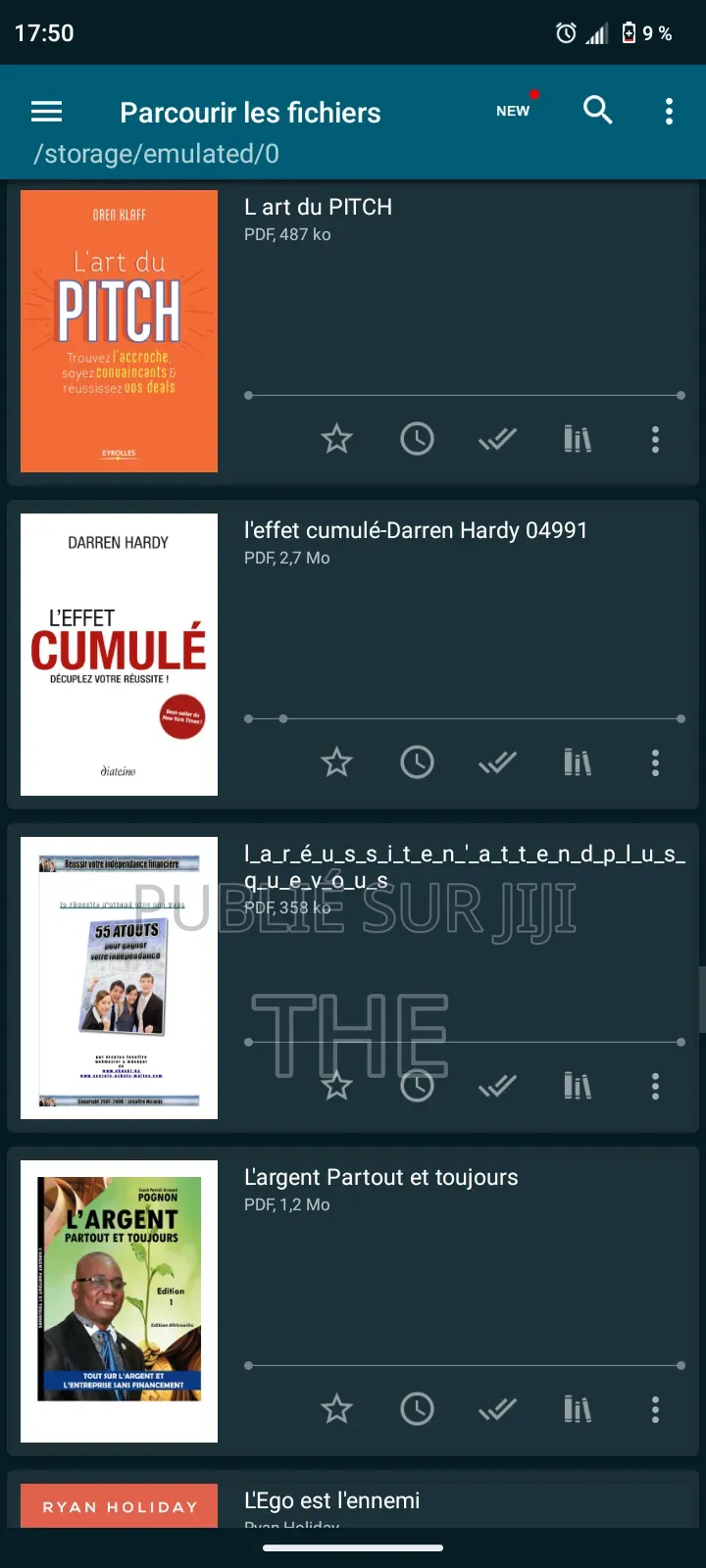Tap the NEW label in the toolbar
The image size is (706, 1568).
[513, 111]
